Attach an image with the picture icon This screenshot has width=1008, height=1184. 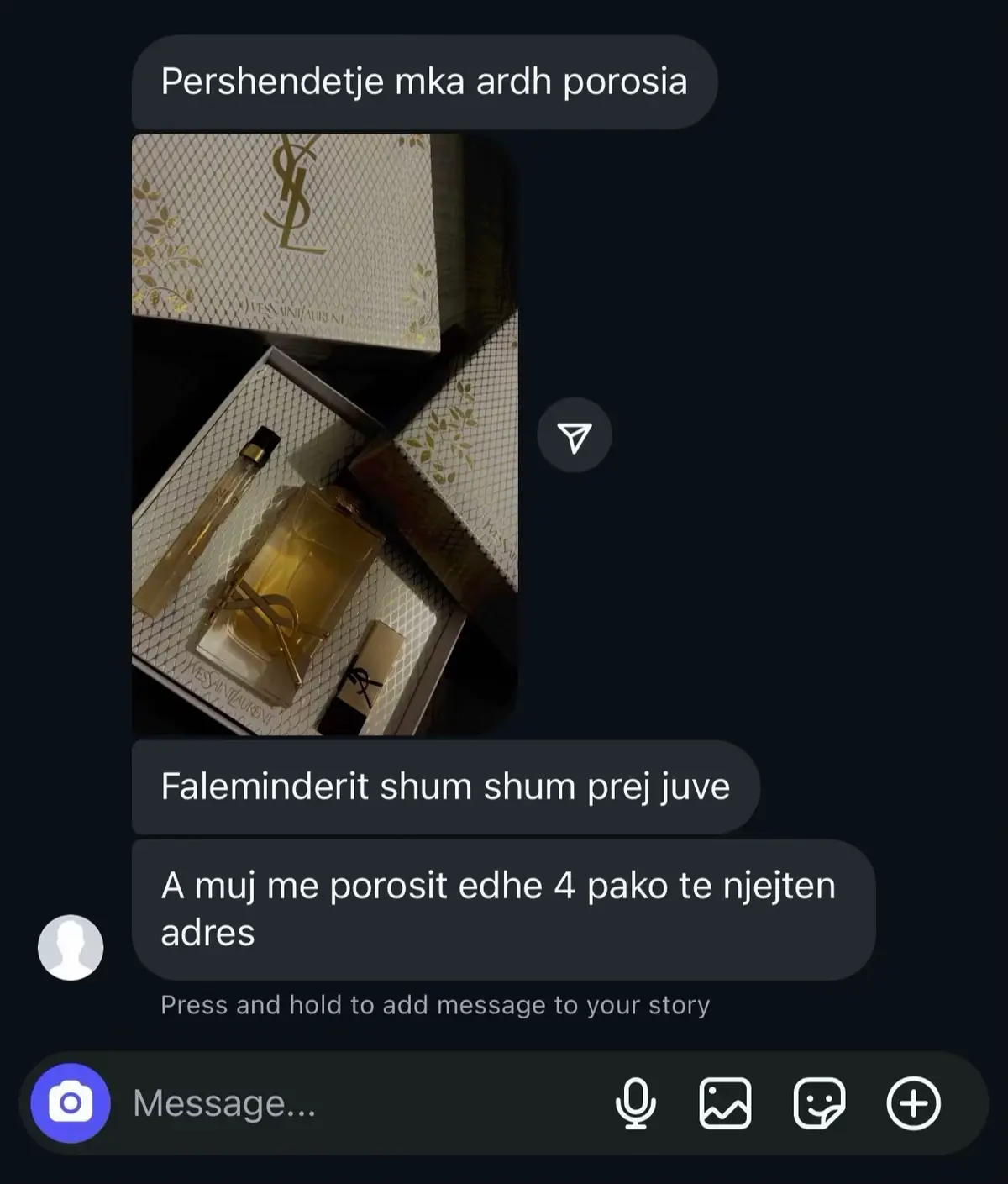[724, 1102]
